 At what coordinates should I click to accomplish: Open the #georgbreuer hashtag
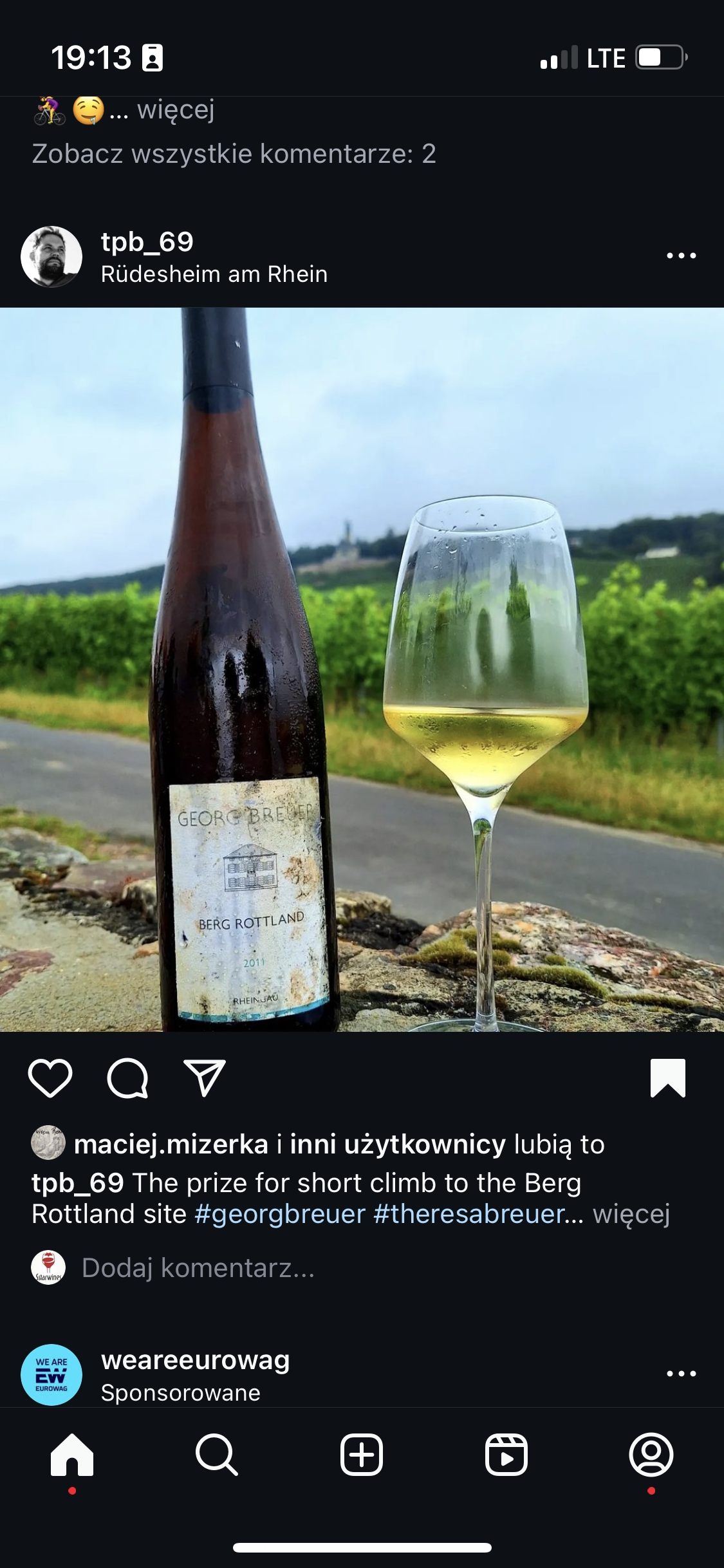click(280, 1214)
